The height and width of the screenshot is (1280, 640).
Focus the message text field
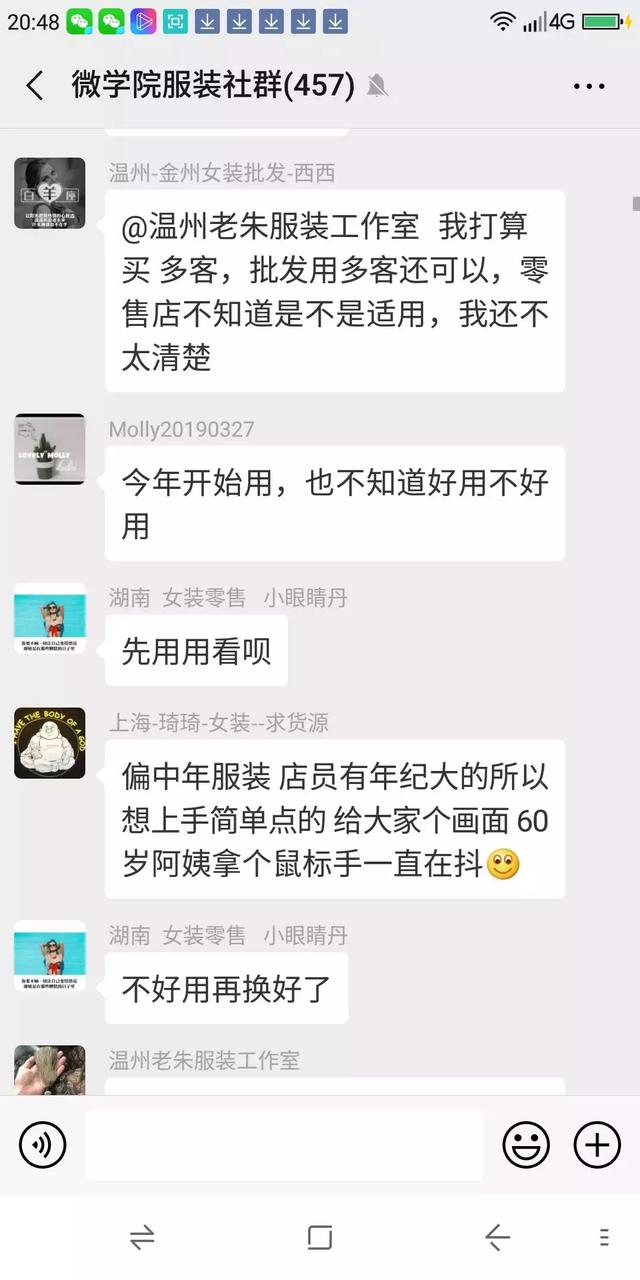pyautogui.click(x=284, y=1144)
